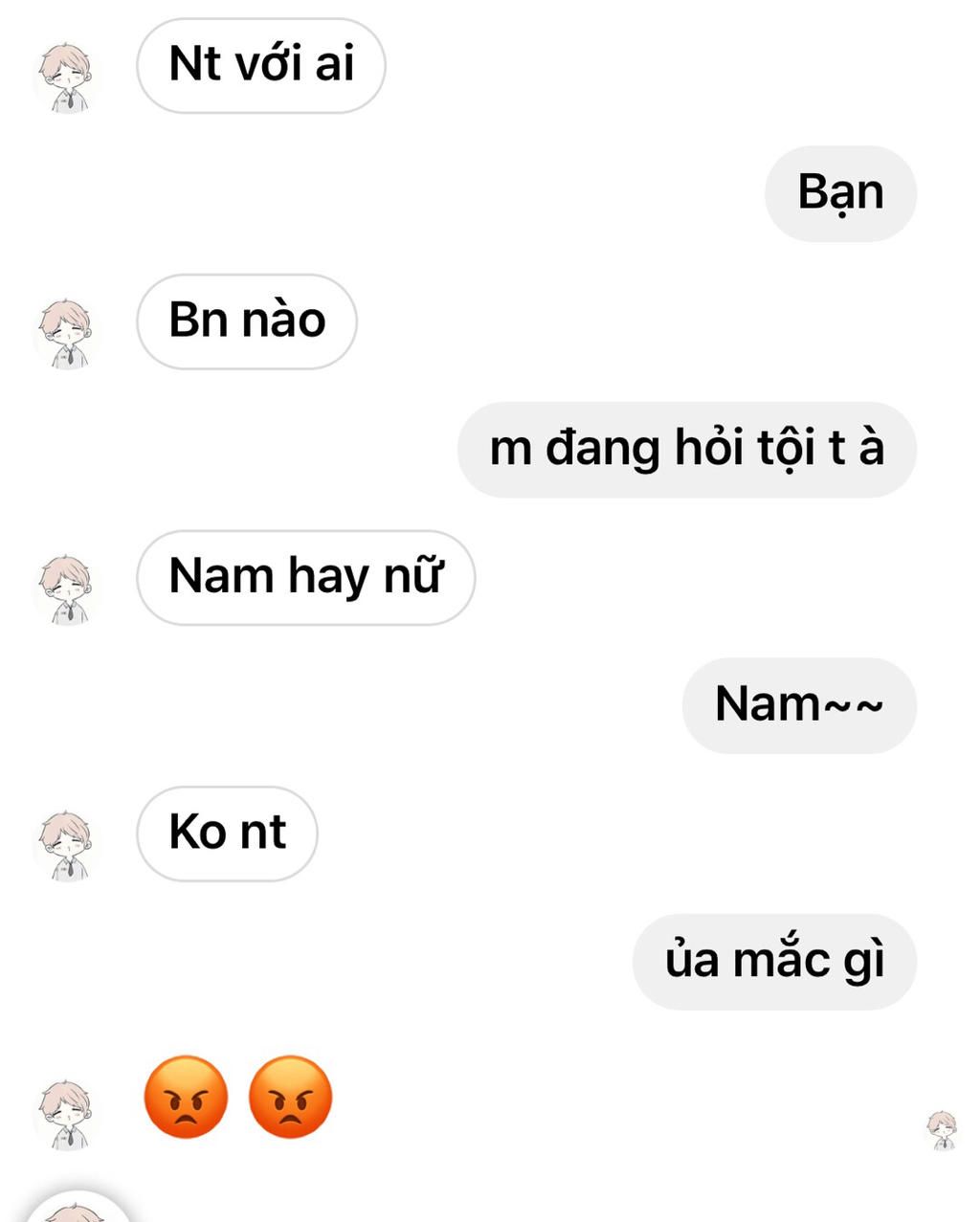Viewport: 980px width, 1222px height.
Task: Open the avatar beside "Ko nt" message
Action: (x=66, y=846)
